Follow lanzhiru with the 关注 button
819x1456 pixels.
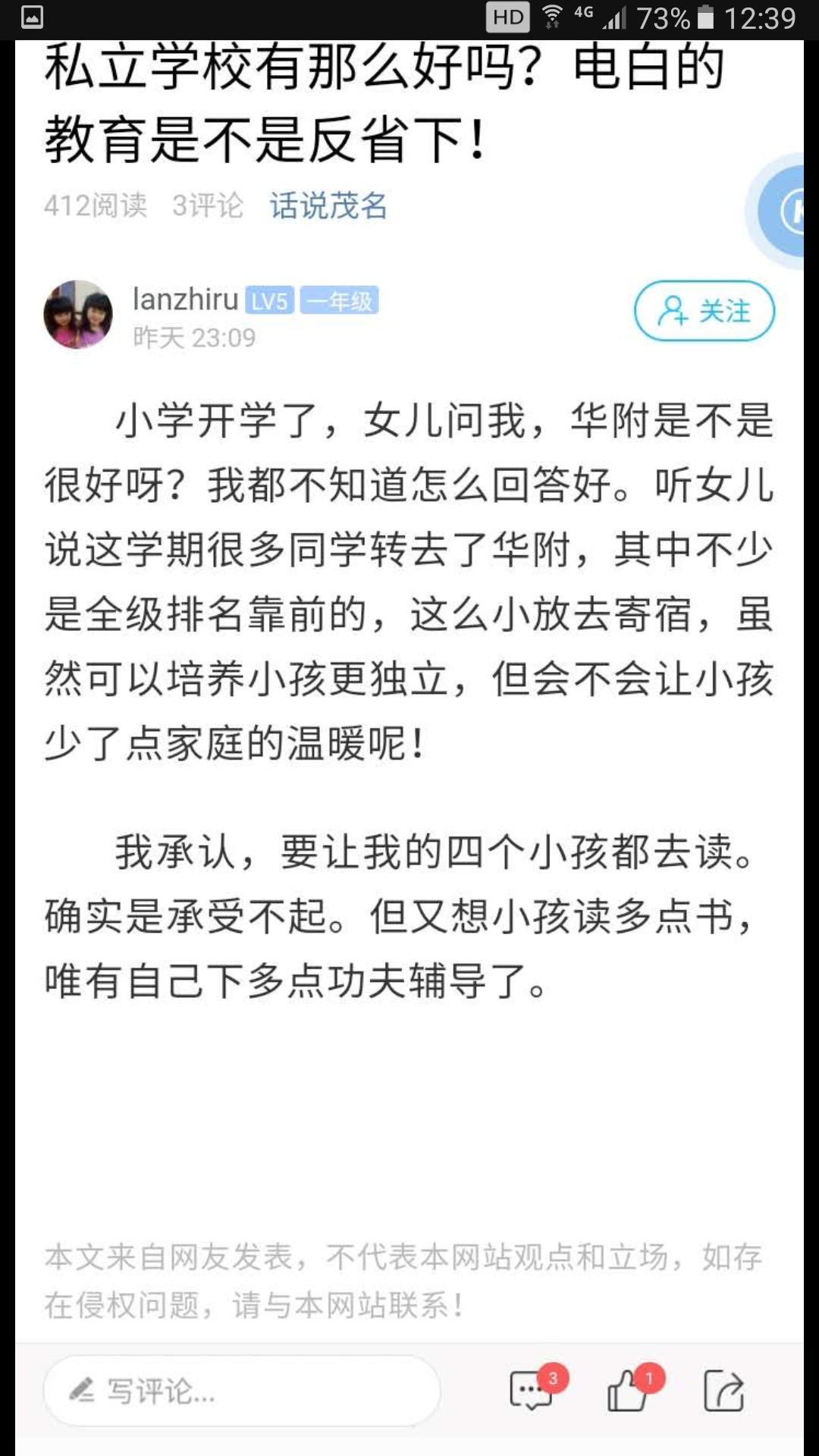pyautogui.click(x=704, y=311)
